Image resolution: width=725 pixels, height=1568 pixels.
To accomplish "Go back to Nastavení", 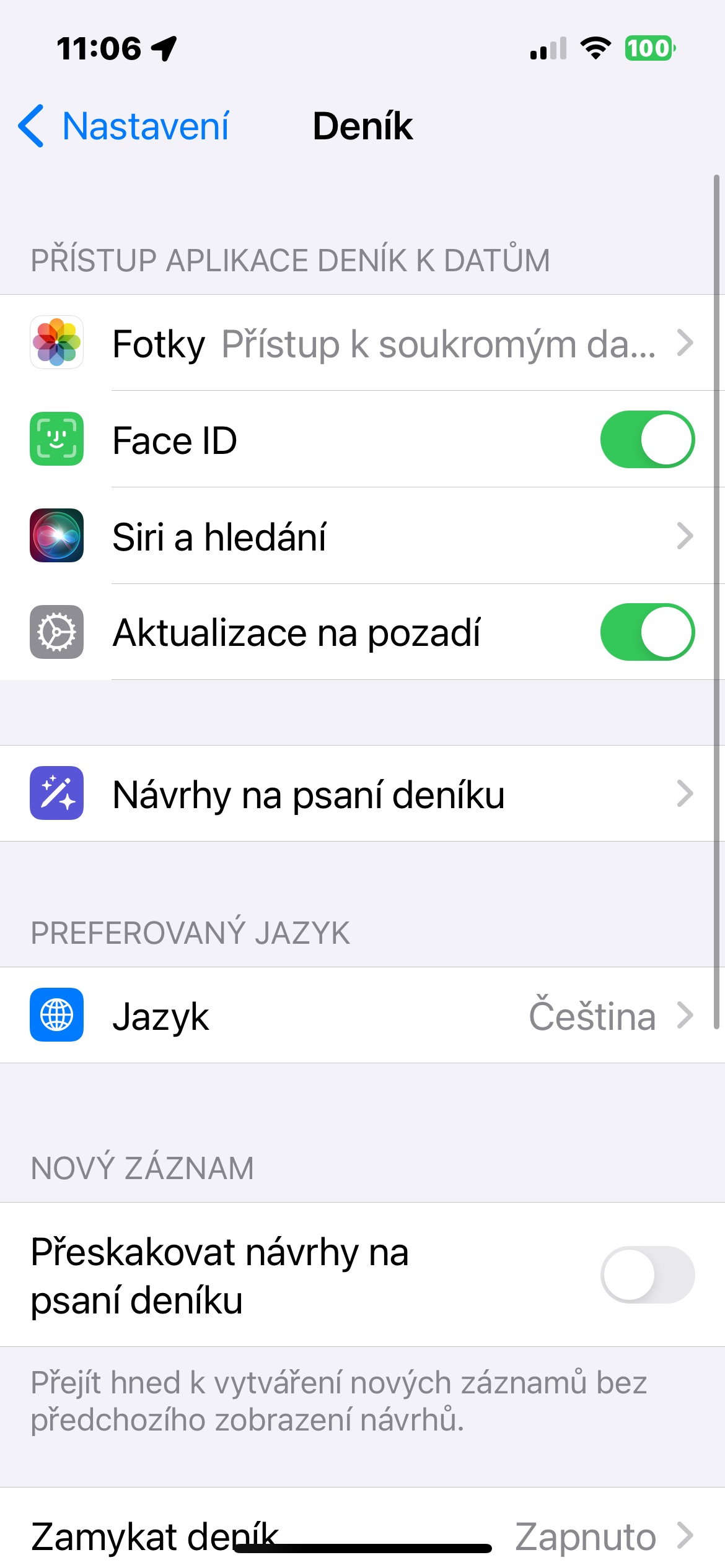I will [124, 126].
